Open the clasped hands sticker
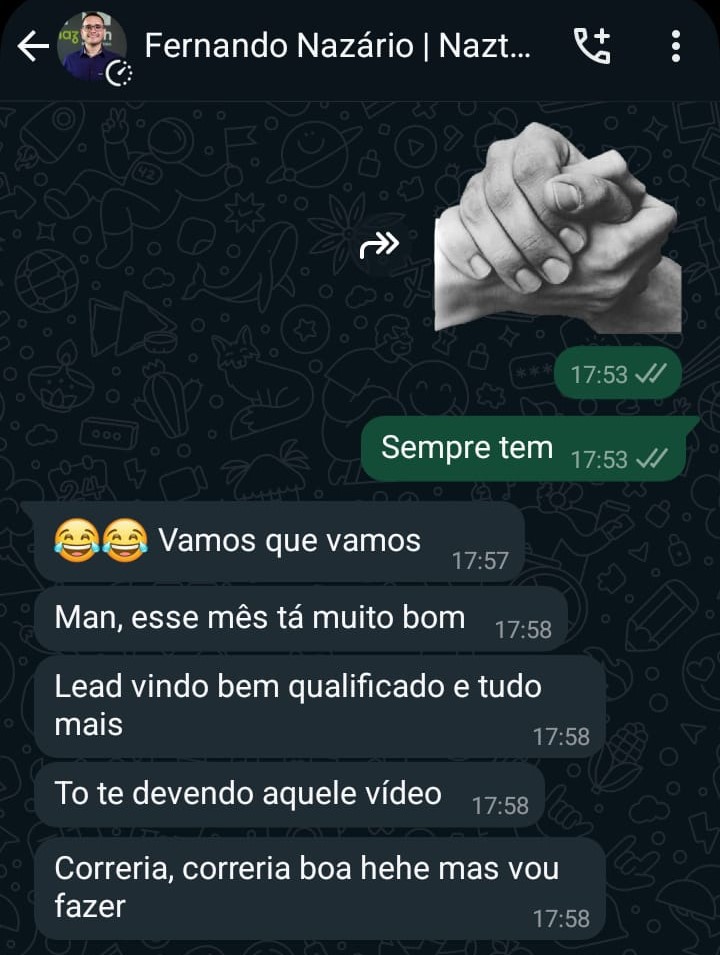 coord(558,230)
